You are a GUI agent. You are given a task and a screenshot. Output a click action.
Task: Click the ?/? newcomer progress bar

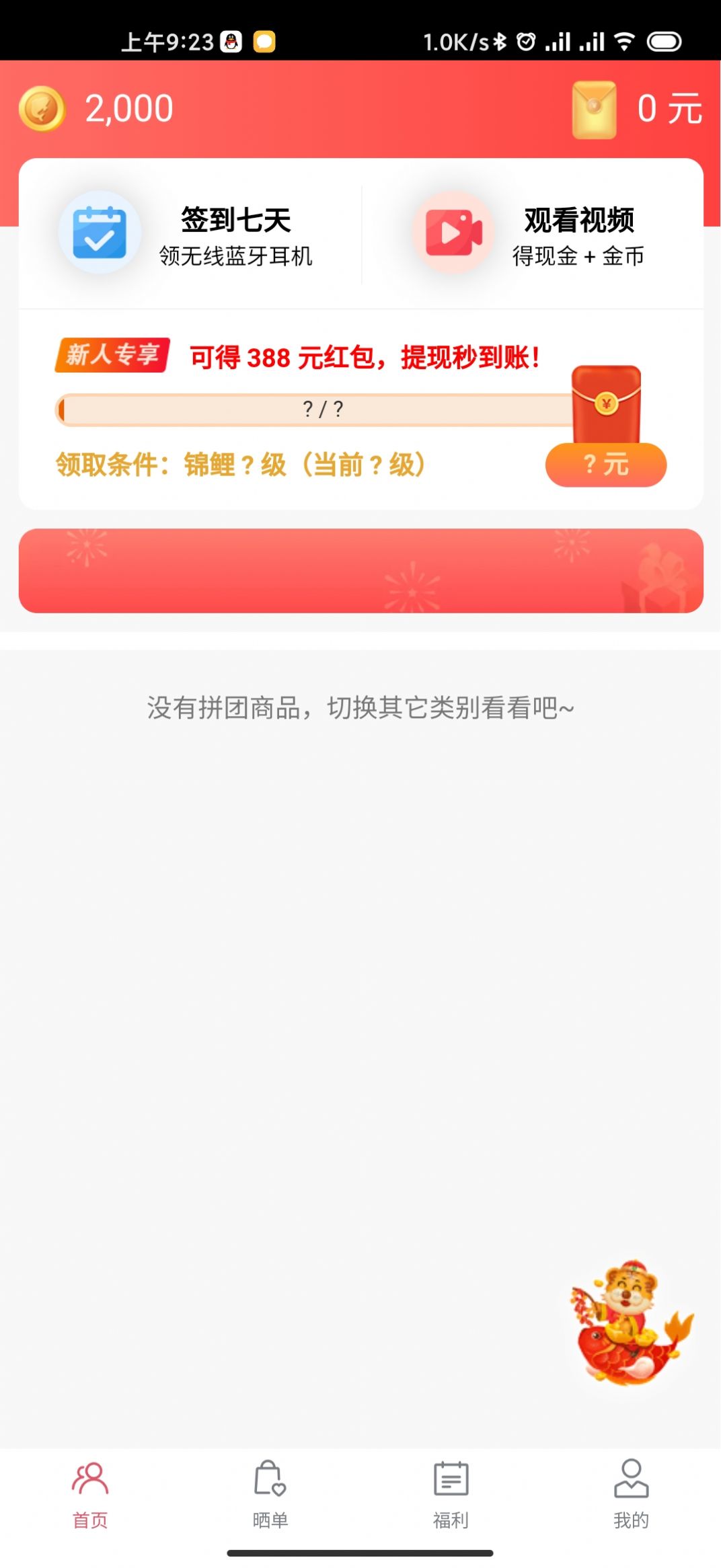pyautogui.click(x=313, y=407)
